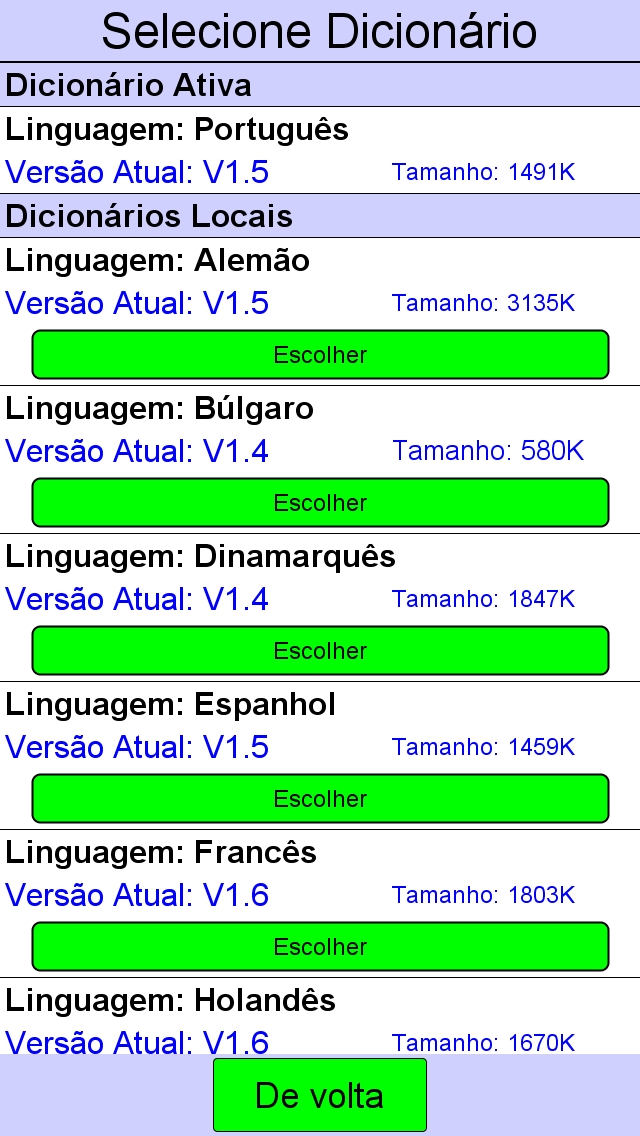The height and width of the screenshot is (1136, 640).
Task: Tap Escolher for Dinamarquês dictionary
Action: (320, 651)
